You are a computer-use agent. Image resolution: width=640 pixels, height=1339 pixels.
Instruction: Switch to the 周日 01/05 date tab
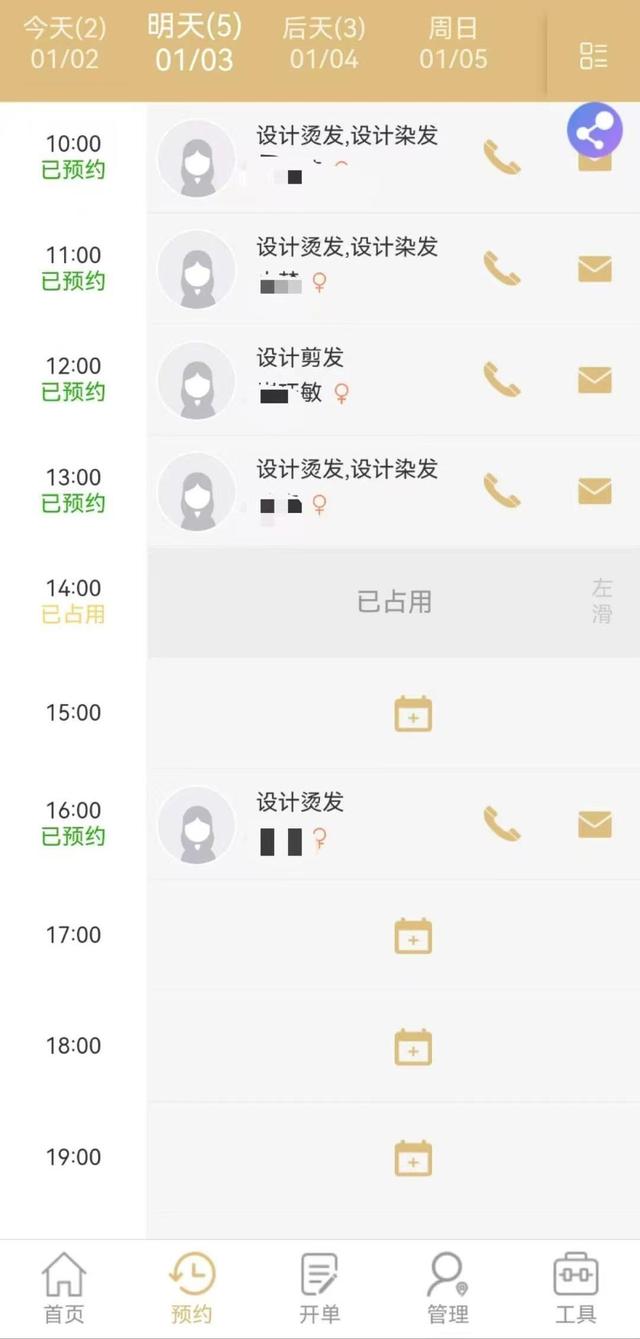453,43
